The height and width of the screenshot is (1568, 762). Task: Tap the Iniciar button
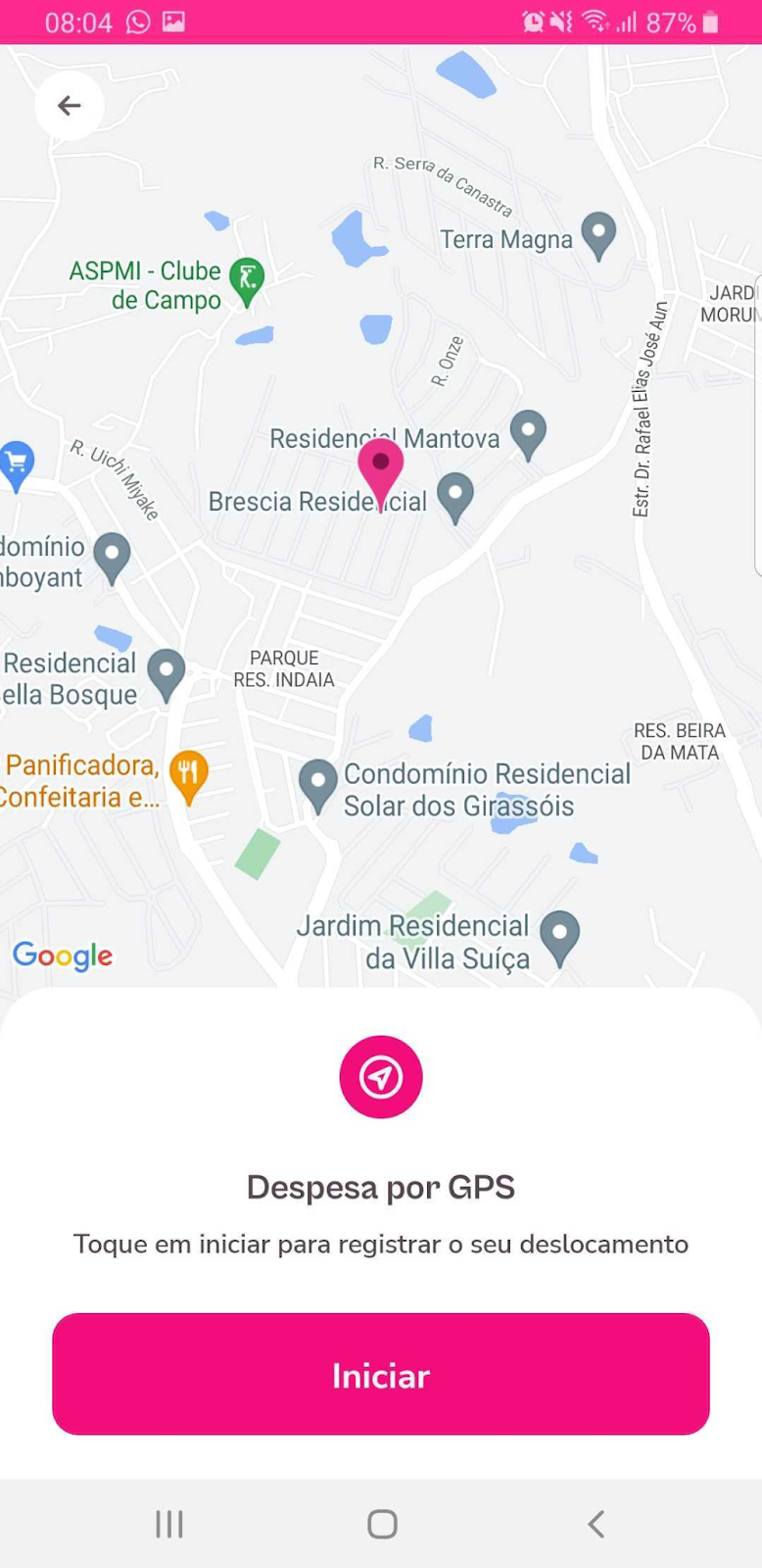point(381,1374)
